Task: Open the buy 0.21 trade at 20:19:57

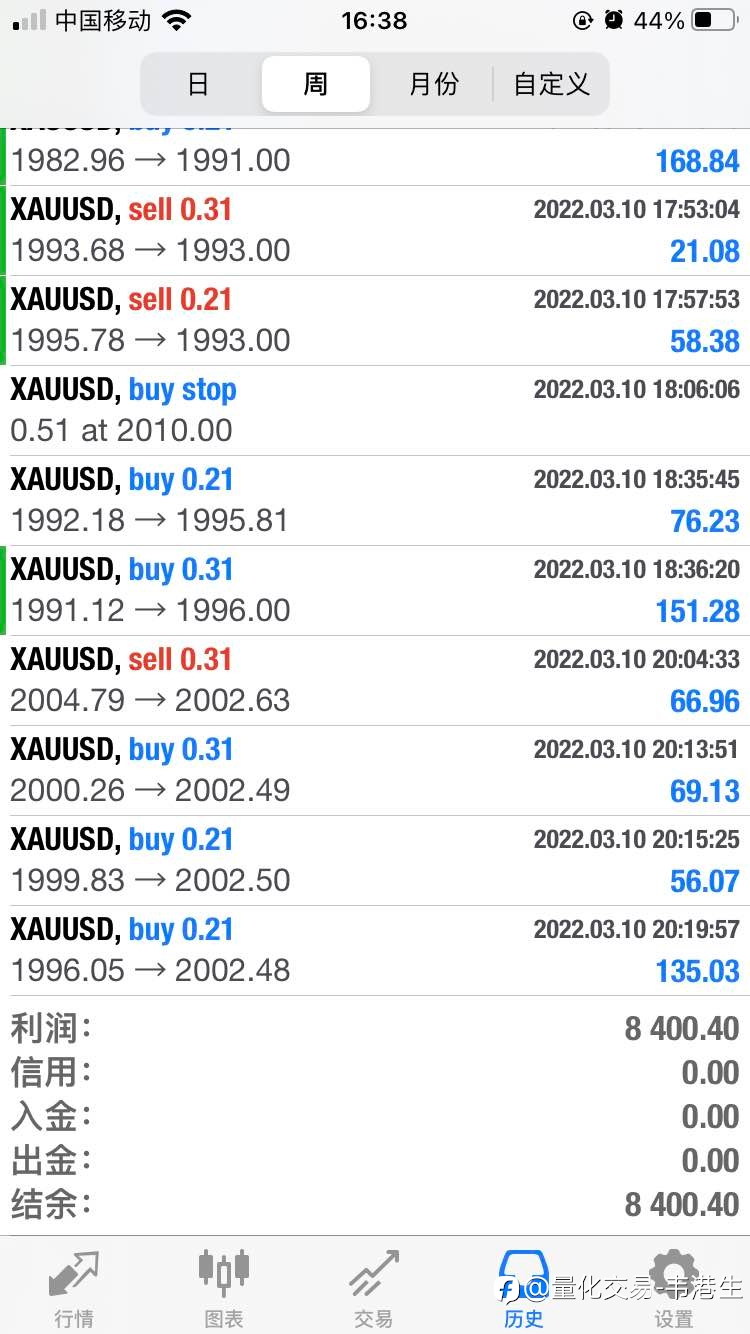Action: pyautogui.click(x=375, y=951)
